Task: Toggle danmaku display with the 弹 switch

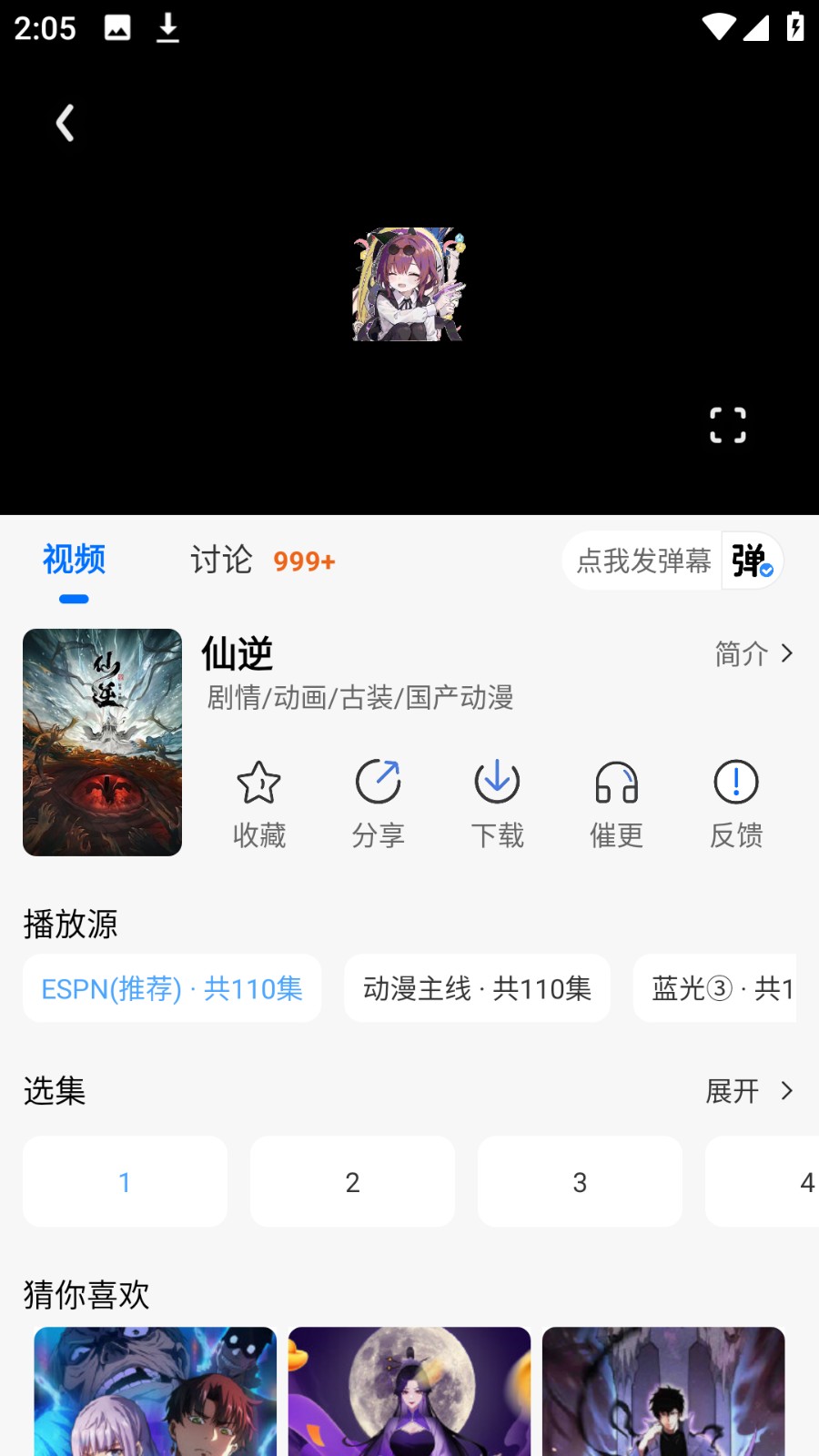Action: pos(752,561)
